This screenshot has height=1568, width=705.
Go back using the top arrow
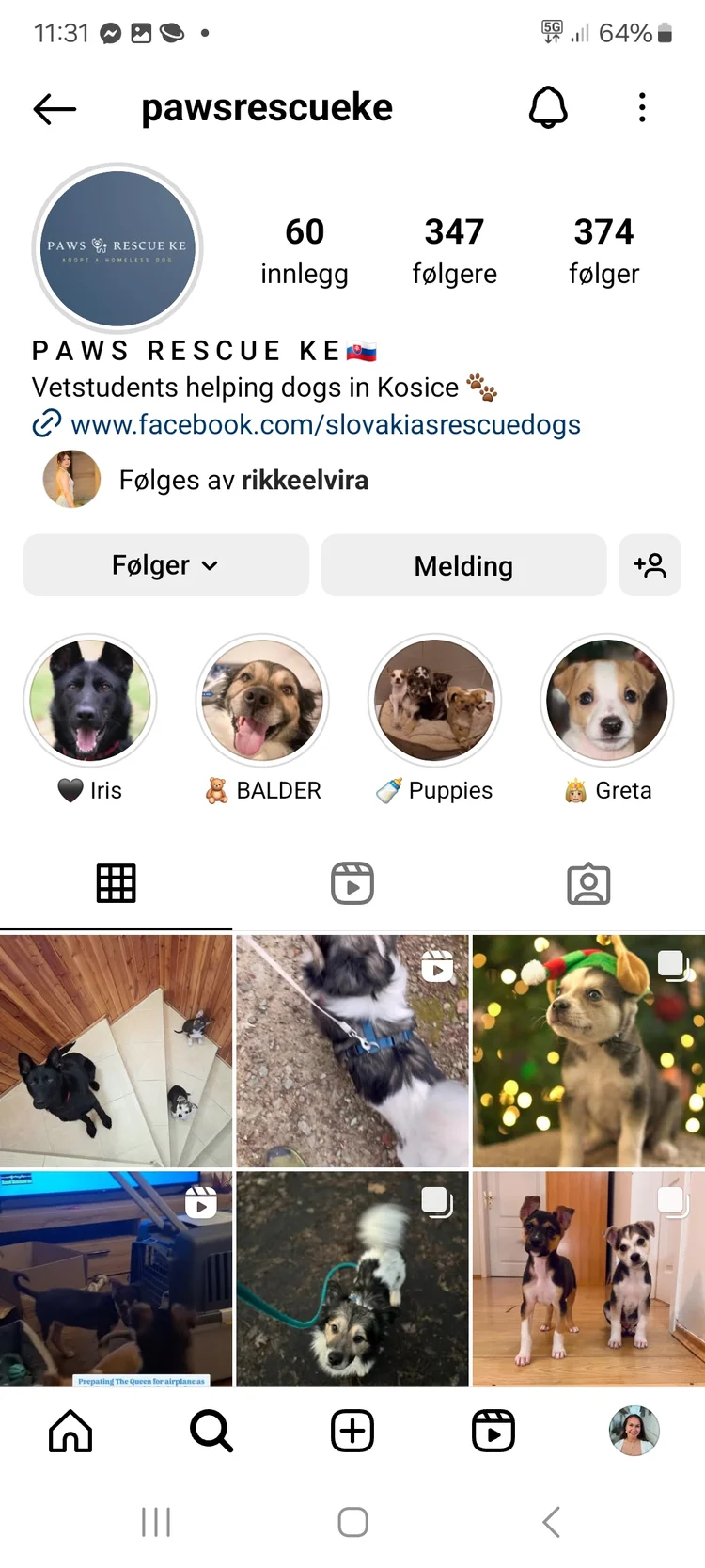point(55,109)
